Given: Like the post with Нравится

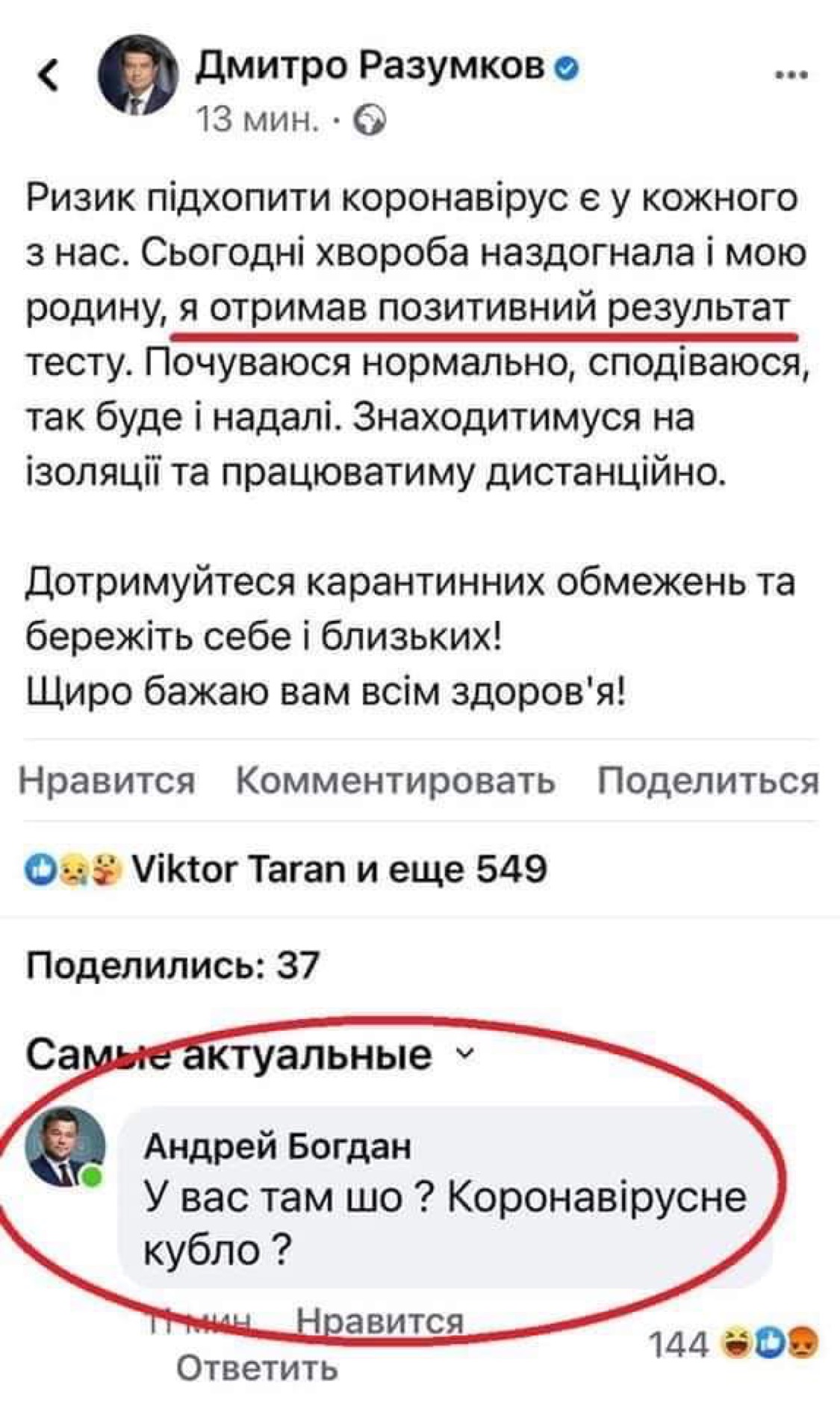Looking at the screenshot, I should pyautogui.click(x=107, y=781).
